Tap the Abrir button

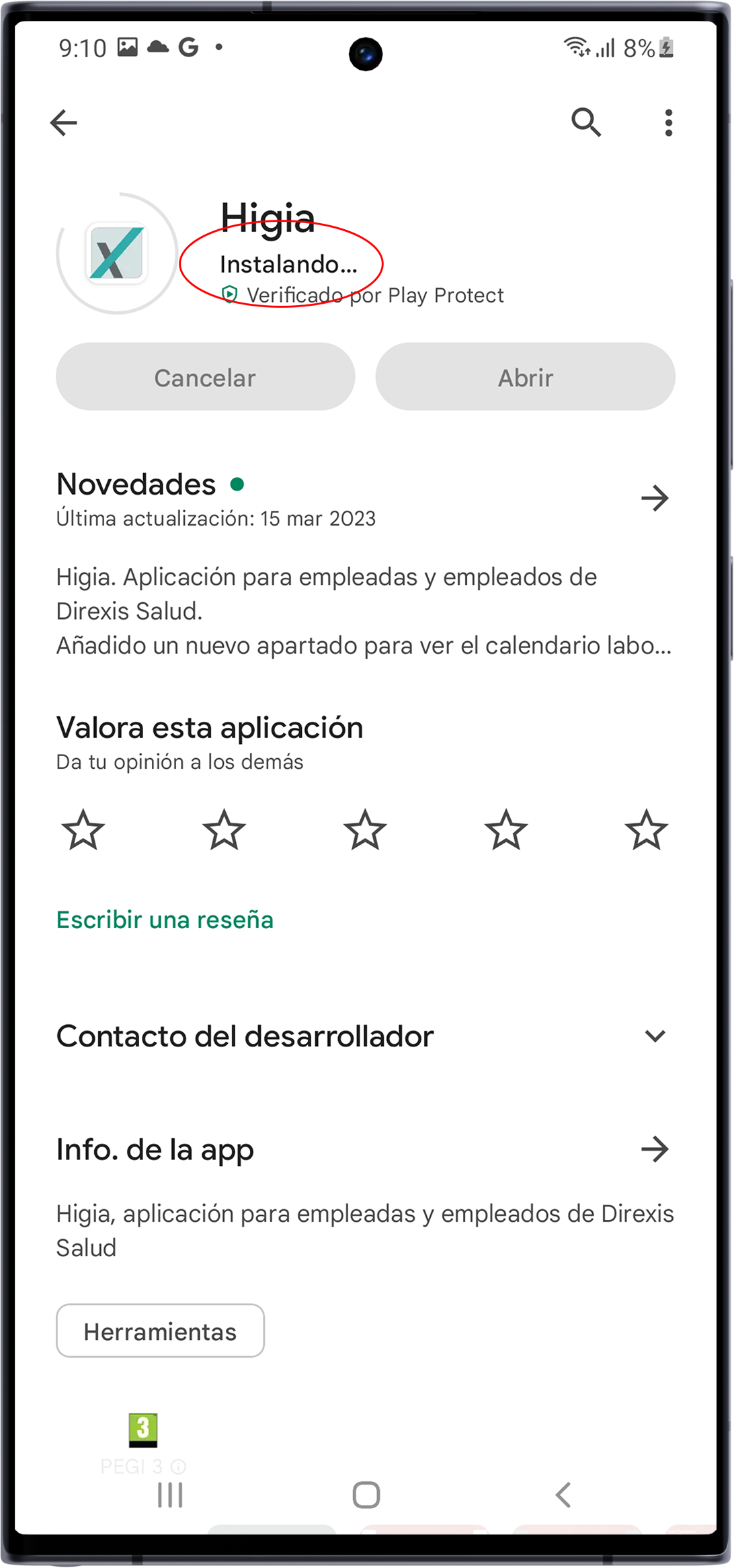pos(526,377)
